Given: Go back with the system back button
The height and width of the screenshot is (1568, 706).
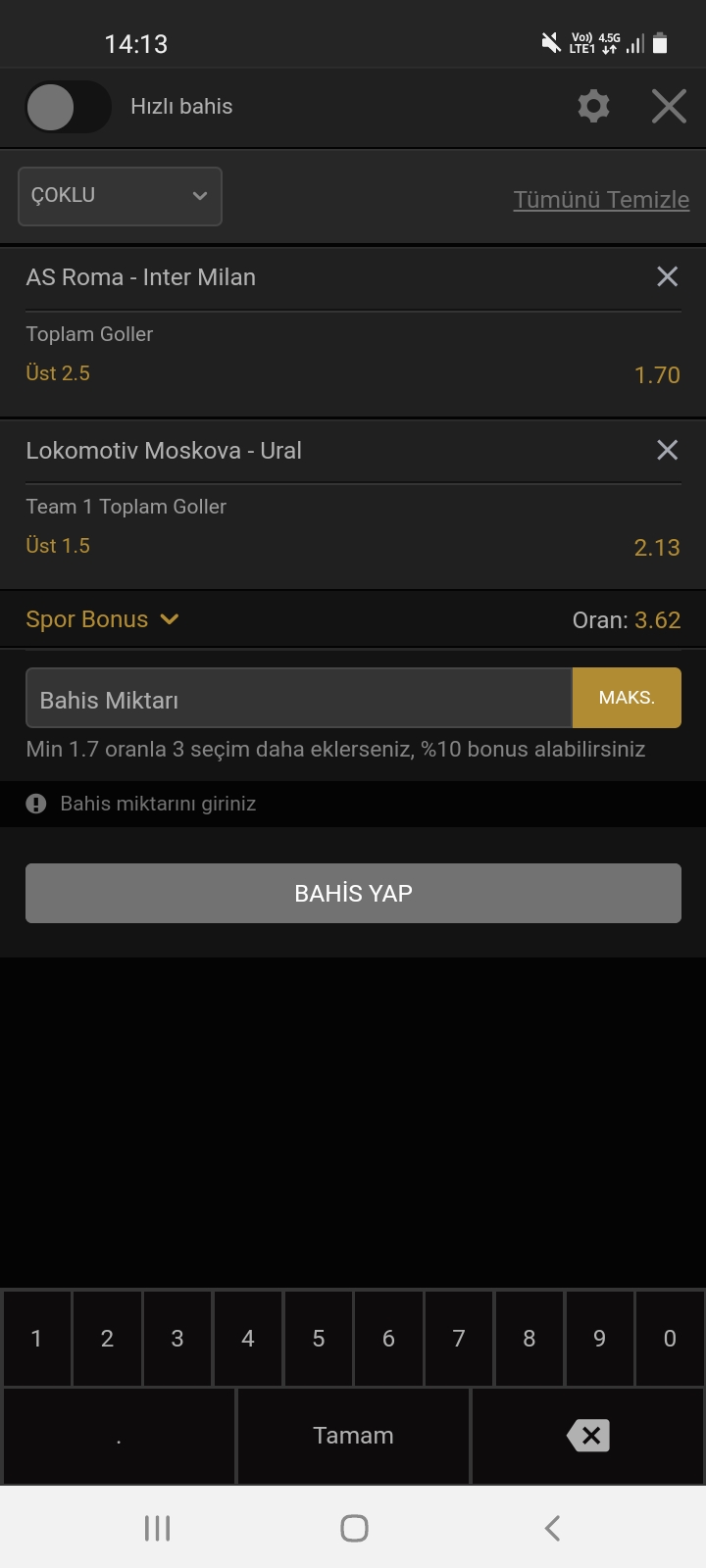Looking at the screenshot, I should point(552,1528).
